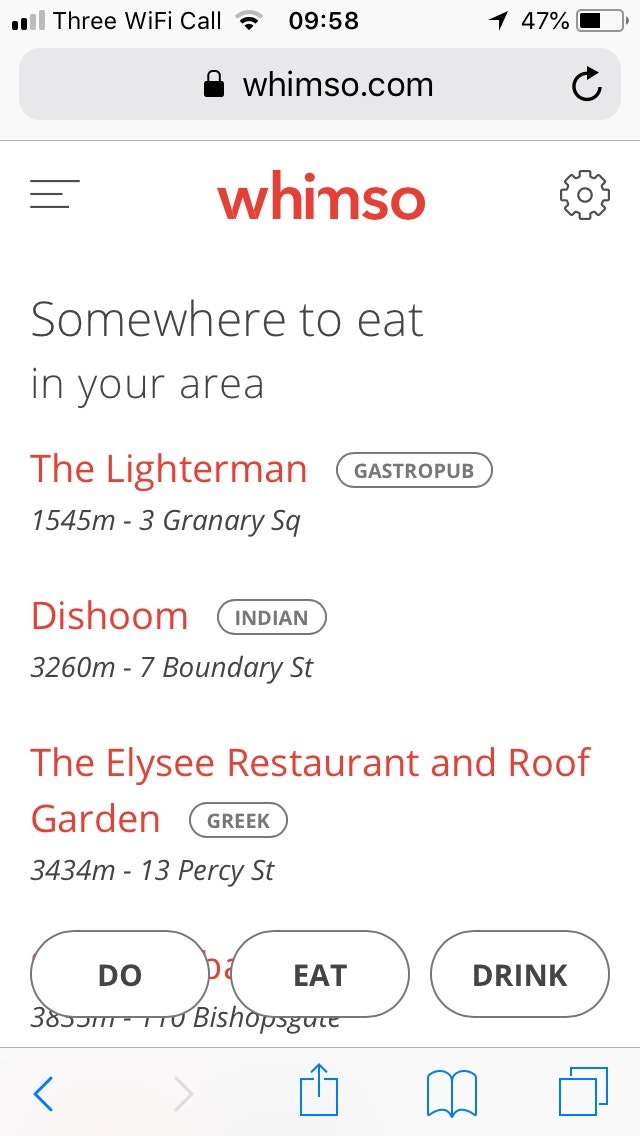Select the DRINK button
Viewport: 640px width, 1136px height.
[x=520, y=975]
